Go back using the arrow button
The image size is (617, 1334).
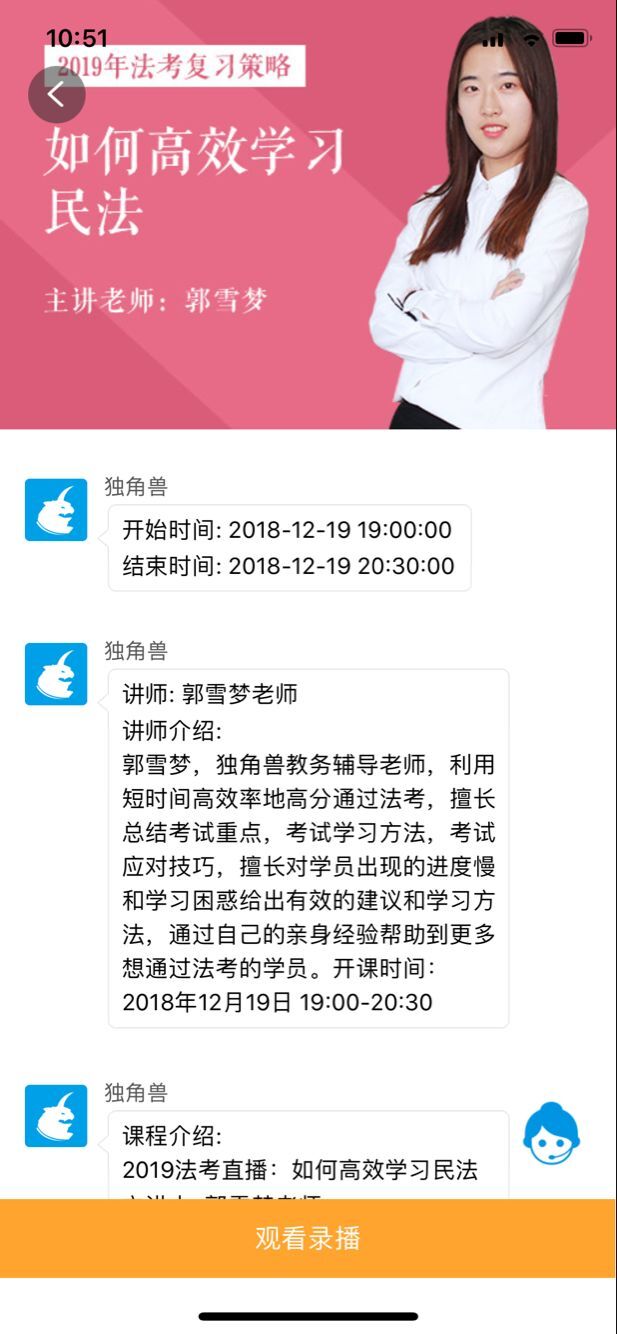click(x=56, y=95)
